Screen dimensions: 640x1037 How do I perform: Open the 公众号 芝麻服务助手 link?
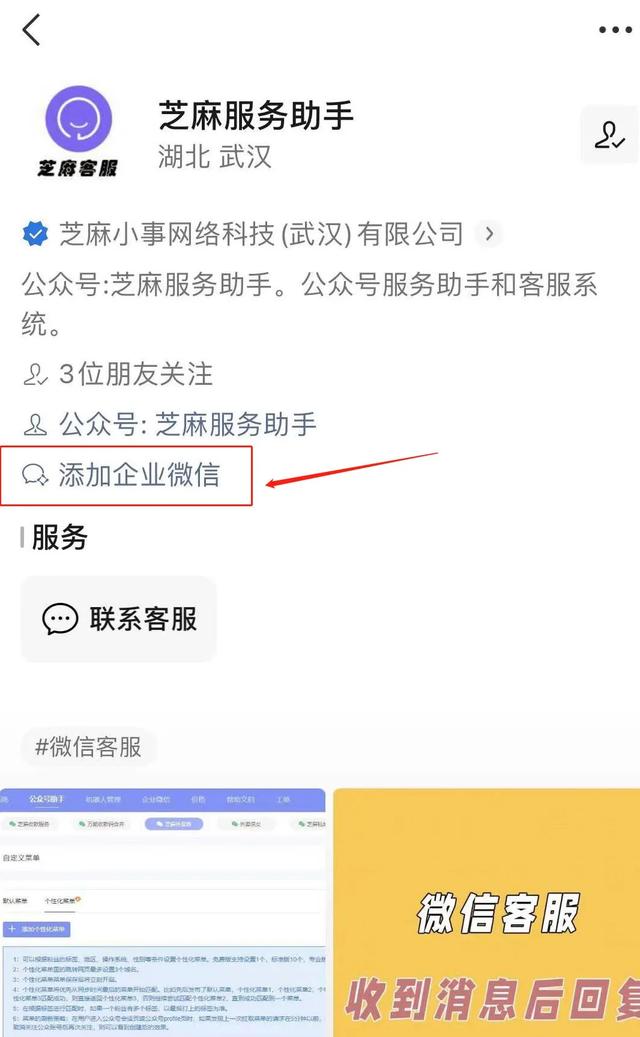[235, 424]
